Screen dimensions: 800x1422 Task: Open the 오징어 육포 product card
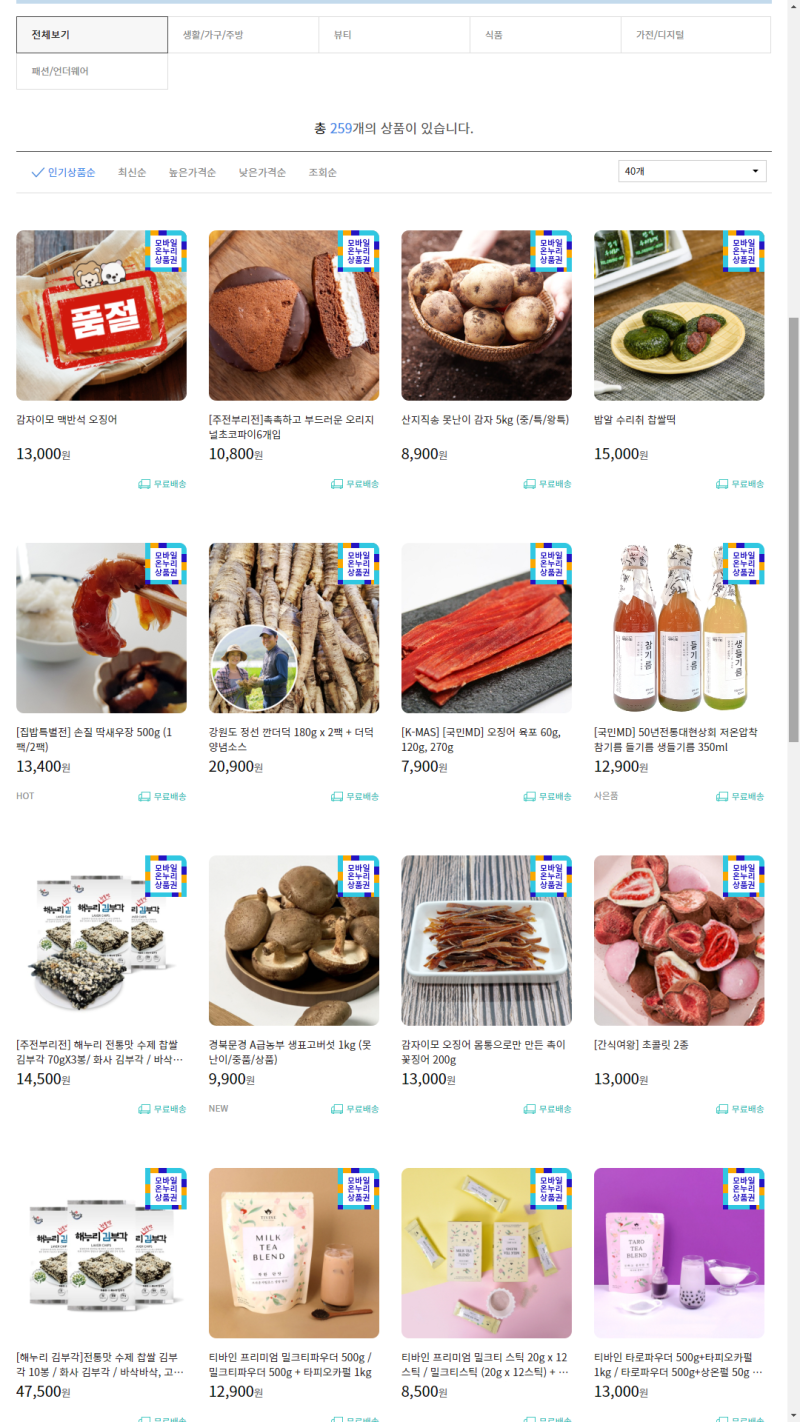pyautogui.click(x=486, y=628)
